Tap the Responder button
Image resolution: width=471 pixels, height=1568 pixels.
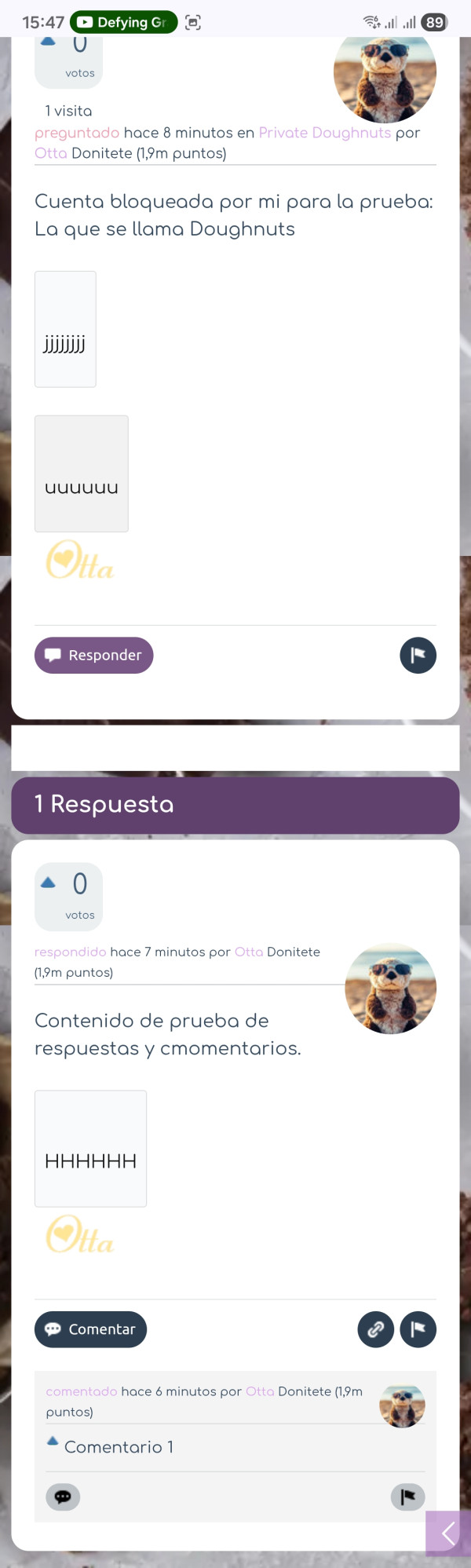[x=93, y=655]
